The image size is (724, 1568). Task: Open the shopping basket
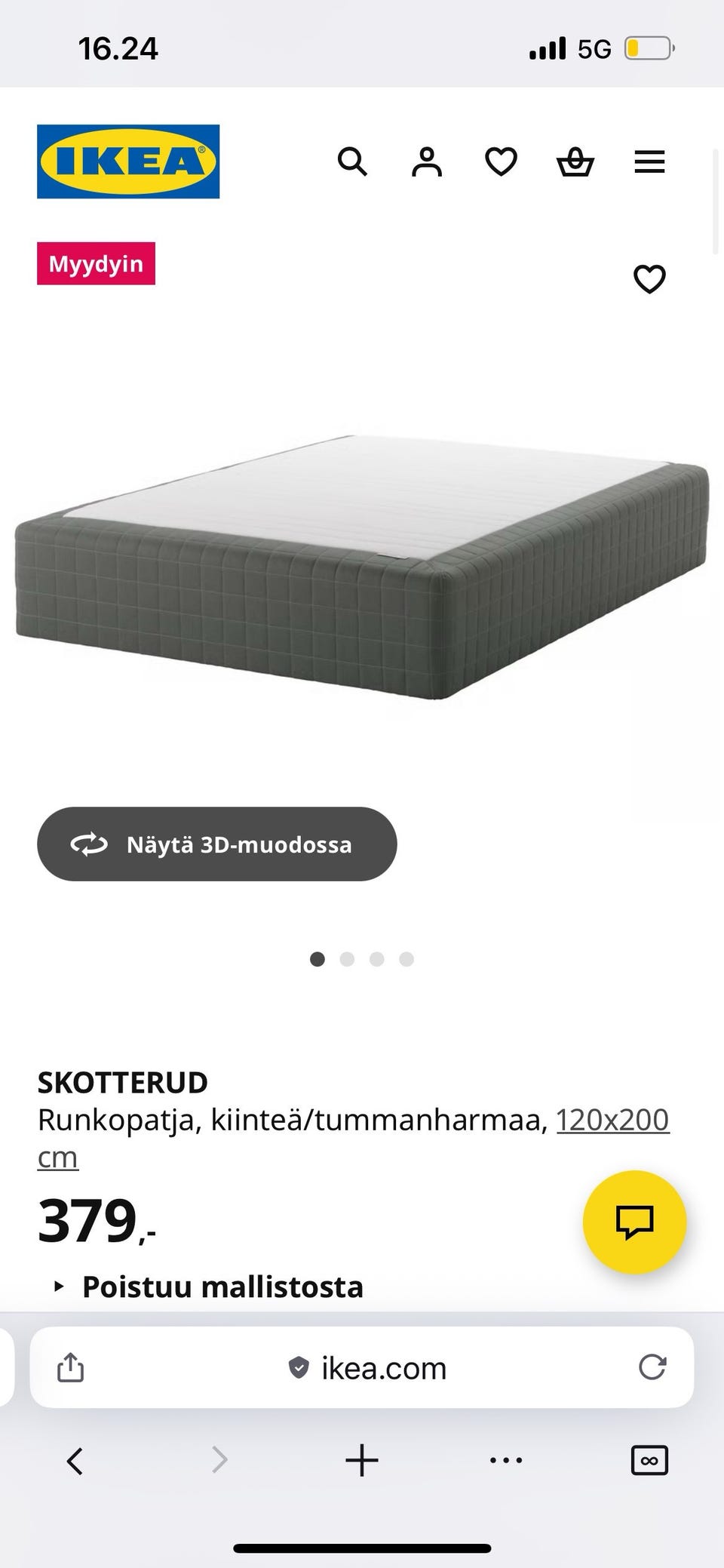coord(575,161)
